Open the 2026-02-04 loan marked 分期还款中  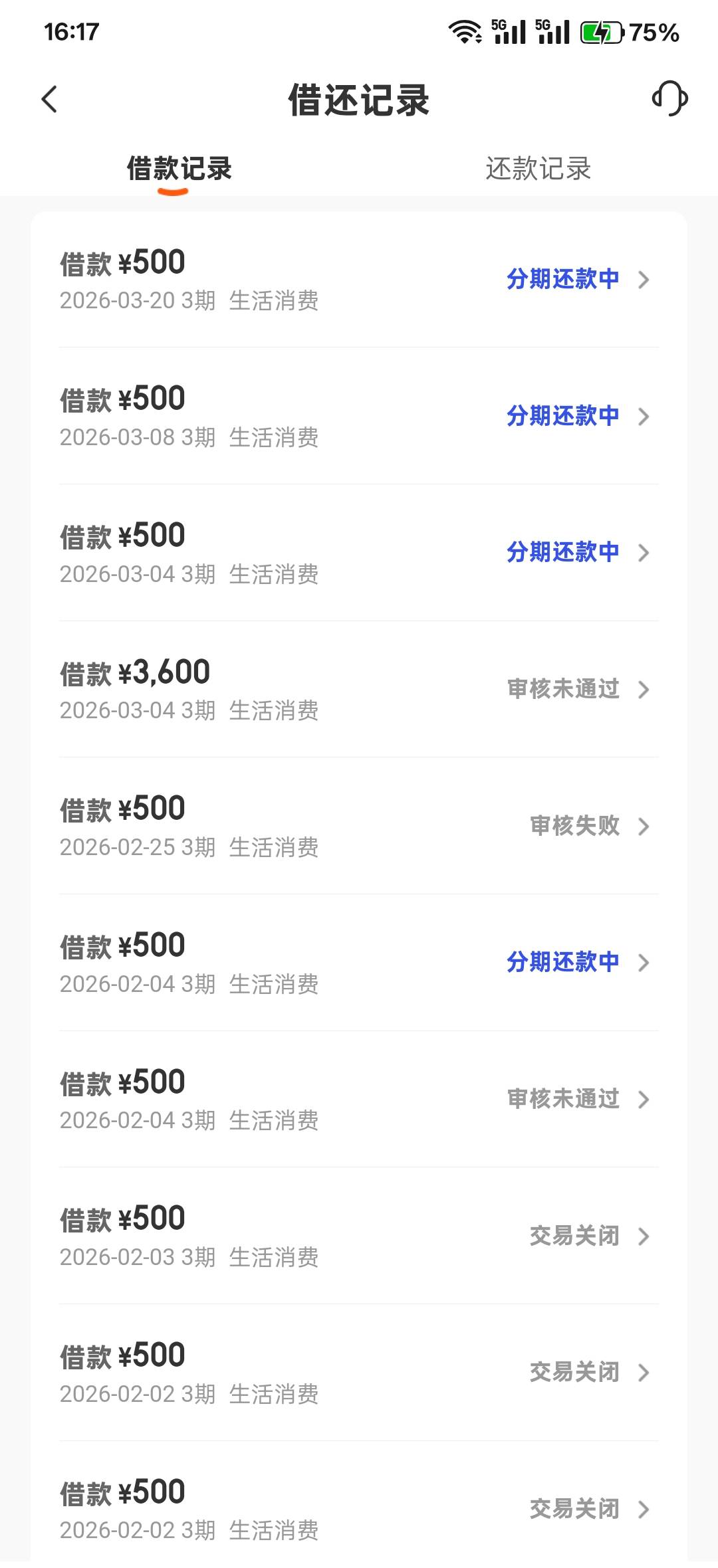pyautogui.click(x=358, y=963)
